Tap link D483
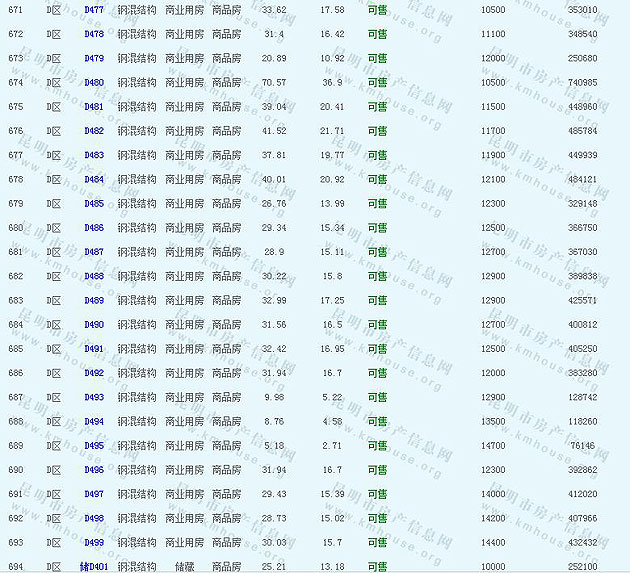Viewport: 630px width, 573px height. pos(93,155)
